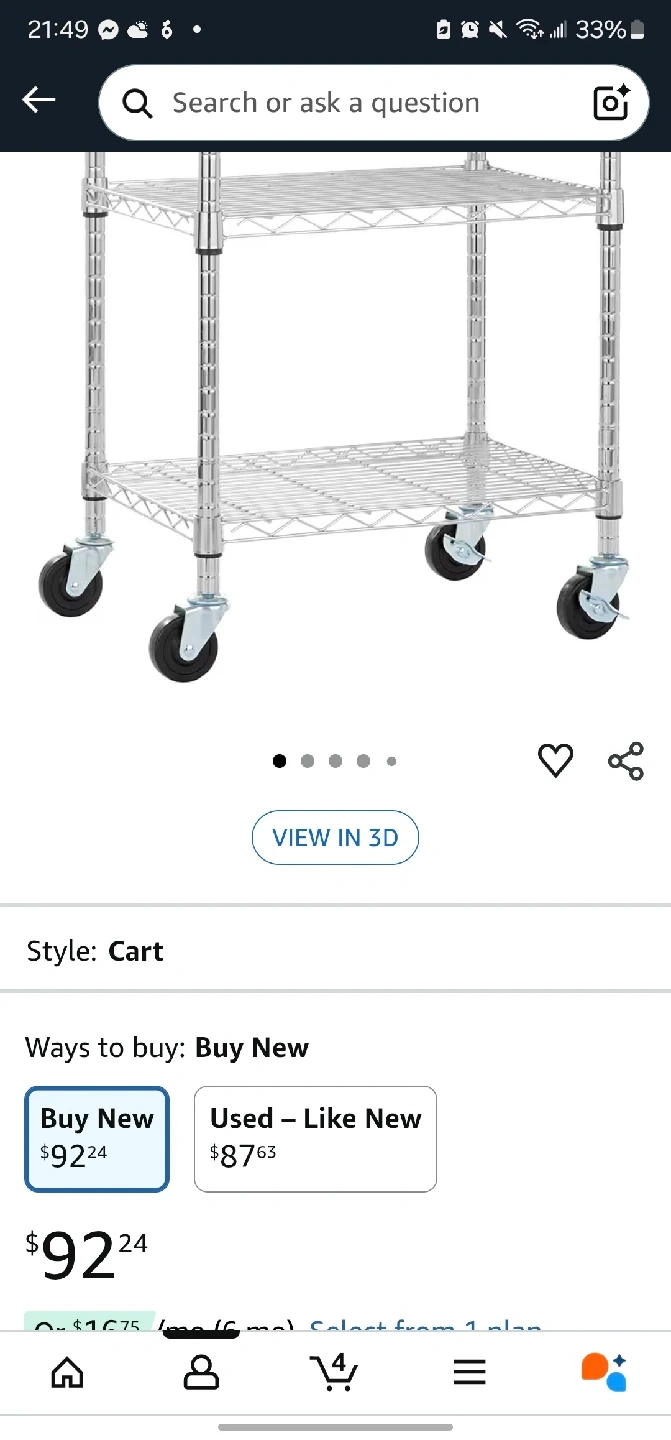
Task: Go back using the arrow icon
Action: [x=39, y=100]
